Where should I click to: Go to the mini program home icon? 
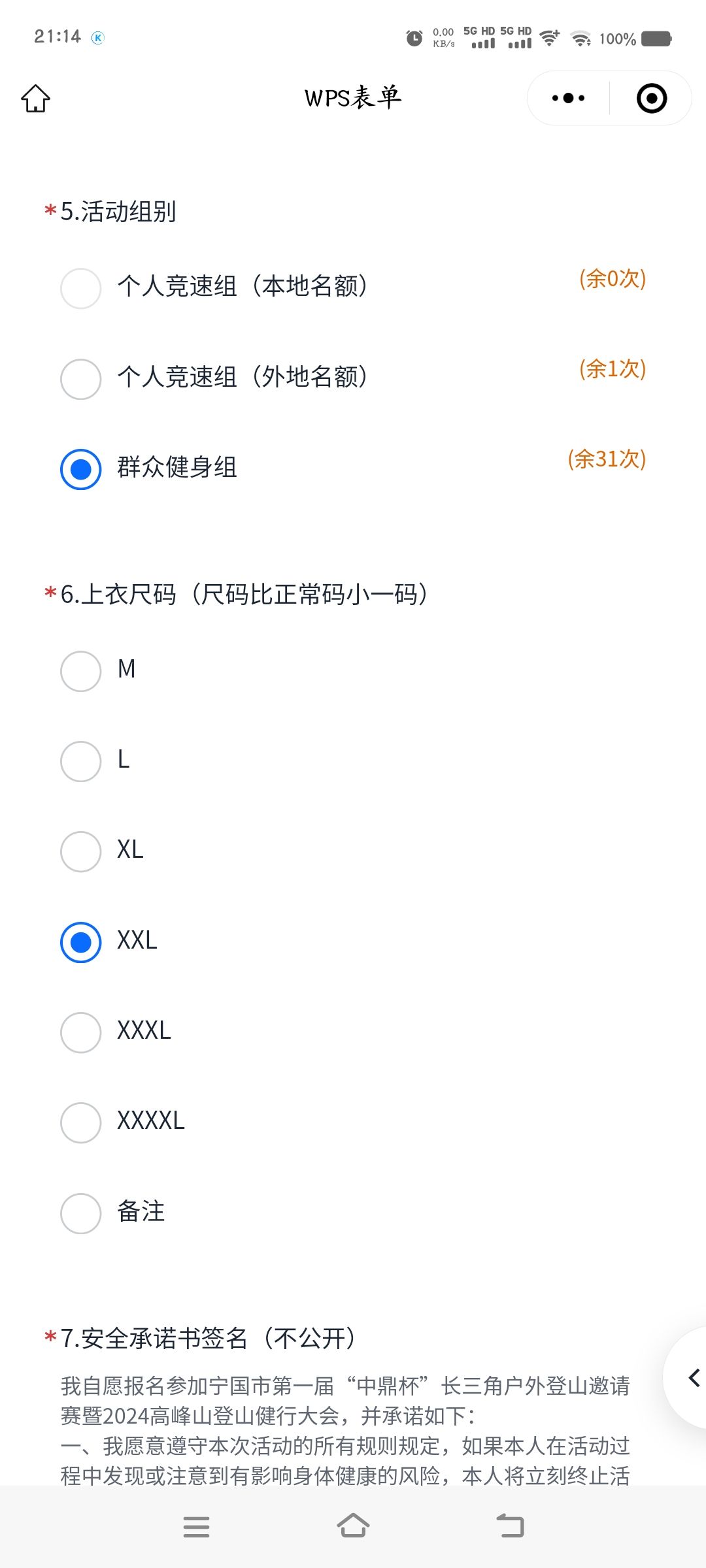pyautogui.click(x=35, y=99)
